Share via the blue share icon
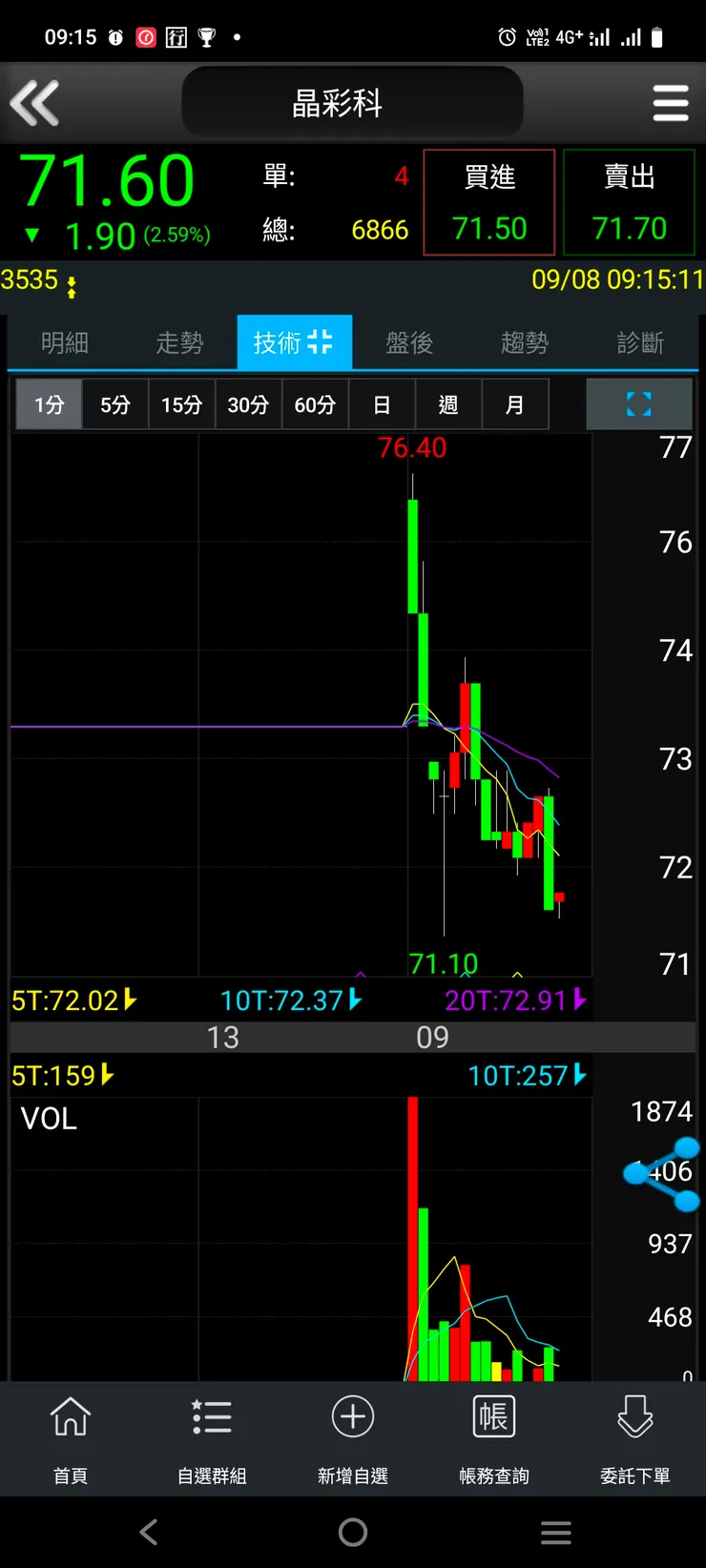Screen dimensions: 706x1568 tap(663, 1173)
